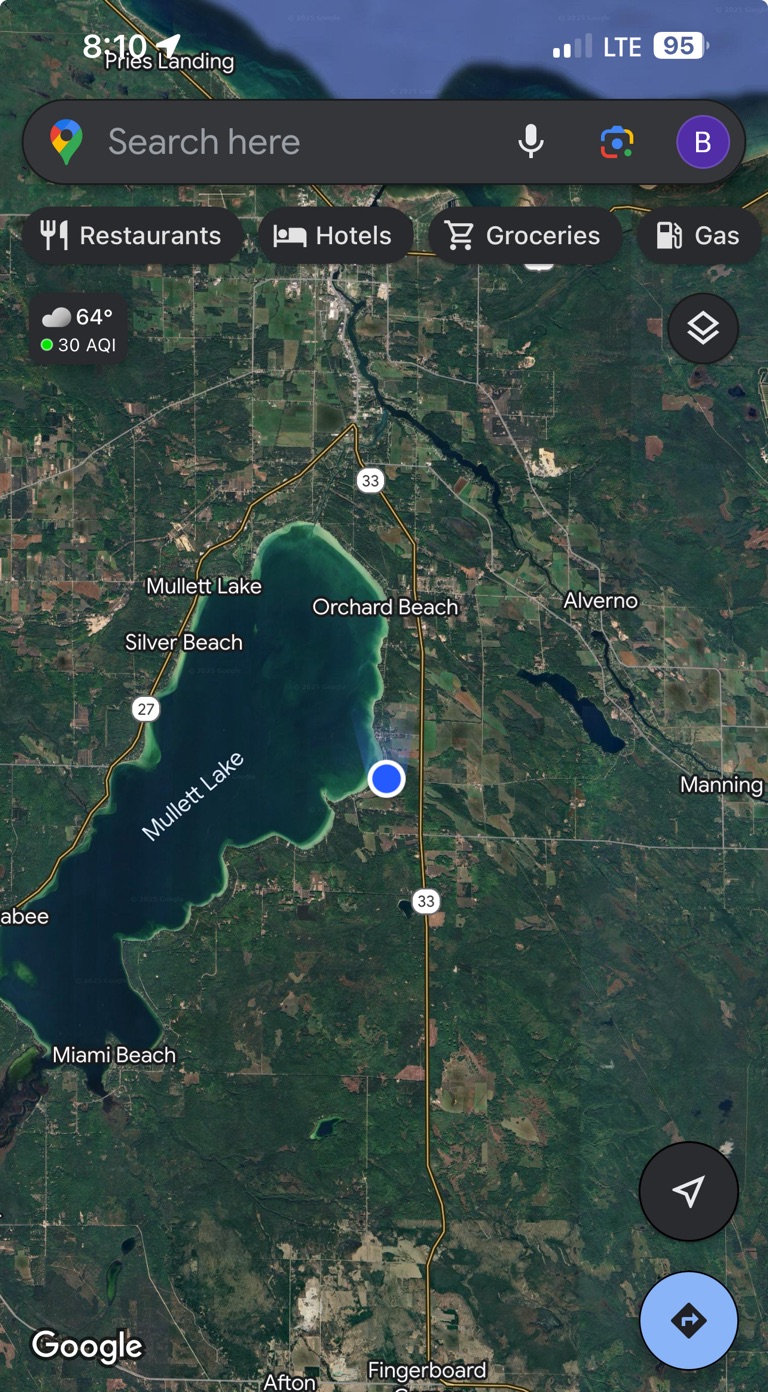The image size is (768, 1392).
Task: Open Google Lens camera search
Action: click(x=617, y=142)
